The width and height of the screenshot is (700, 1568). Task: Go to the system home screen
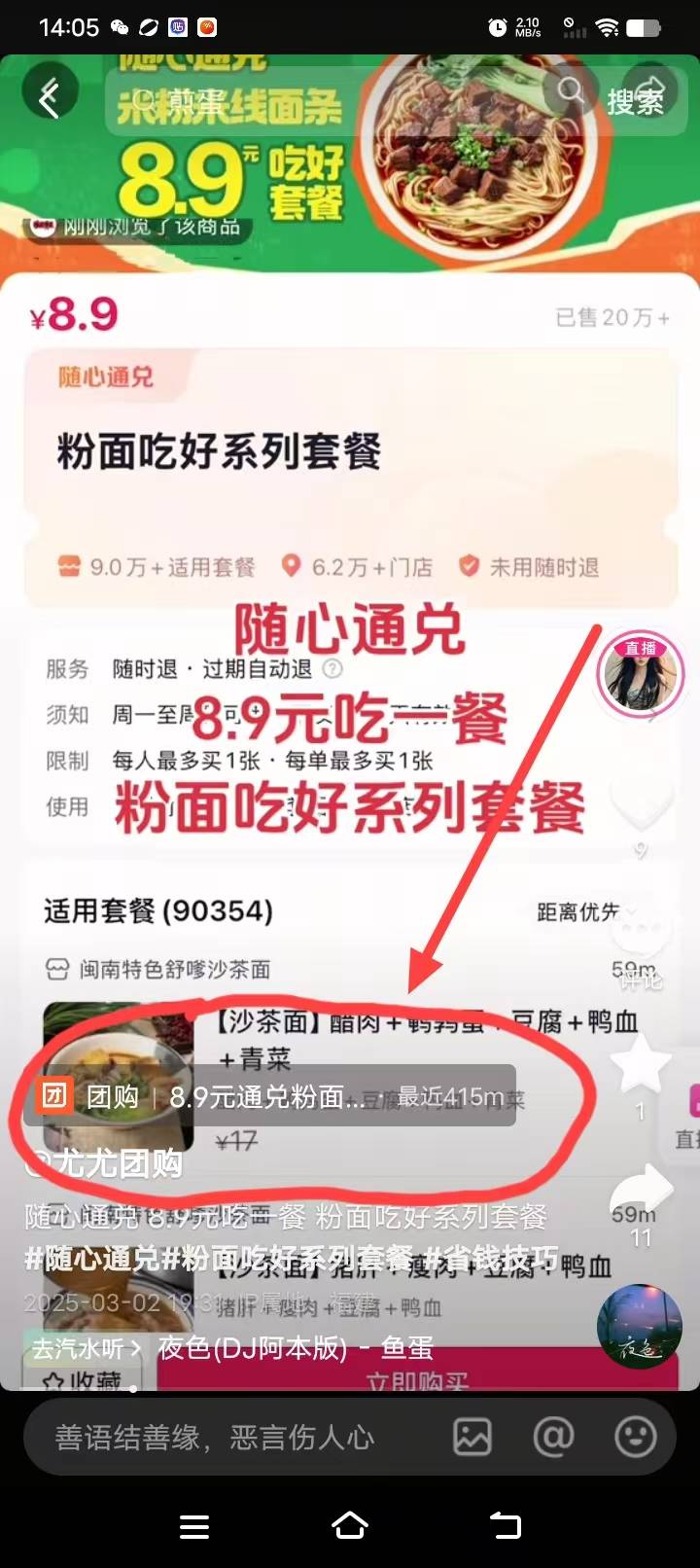[x=350, y=1526]
